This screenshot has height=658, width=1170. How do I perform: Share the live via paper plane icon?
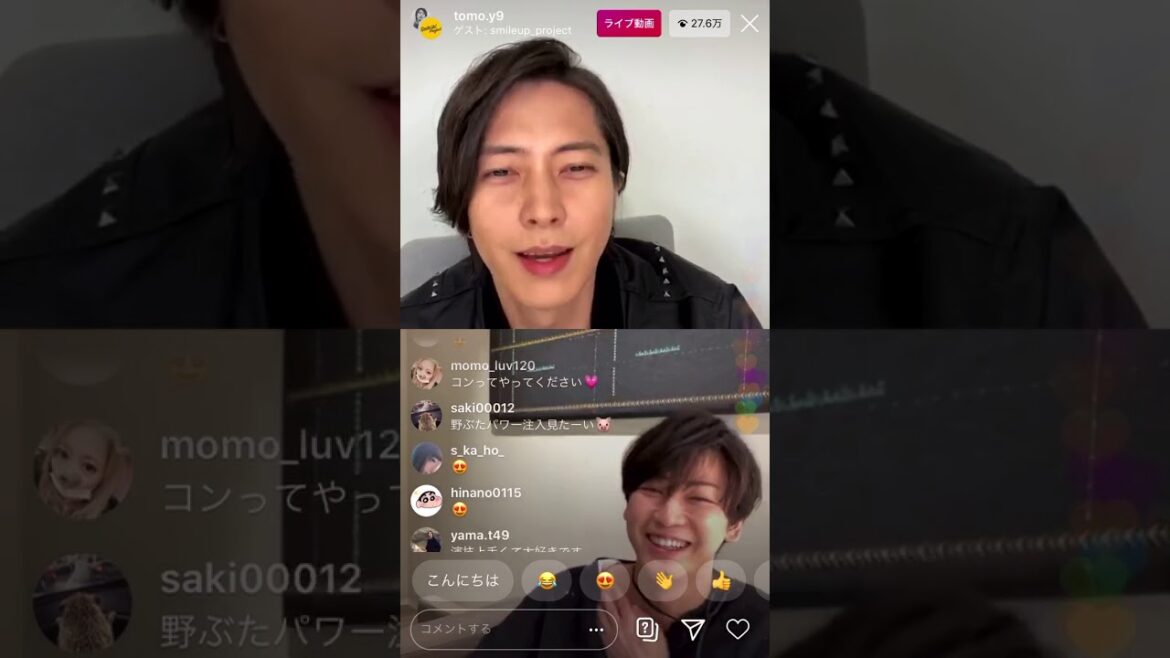click(x=692, y=629)
